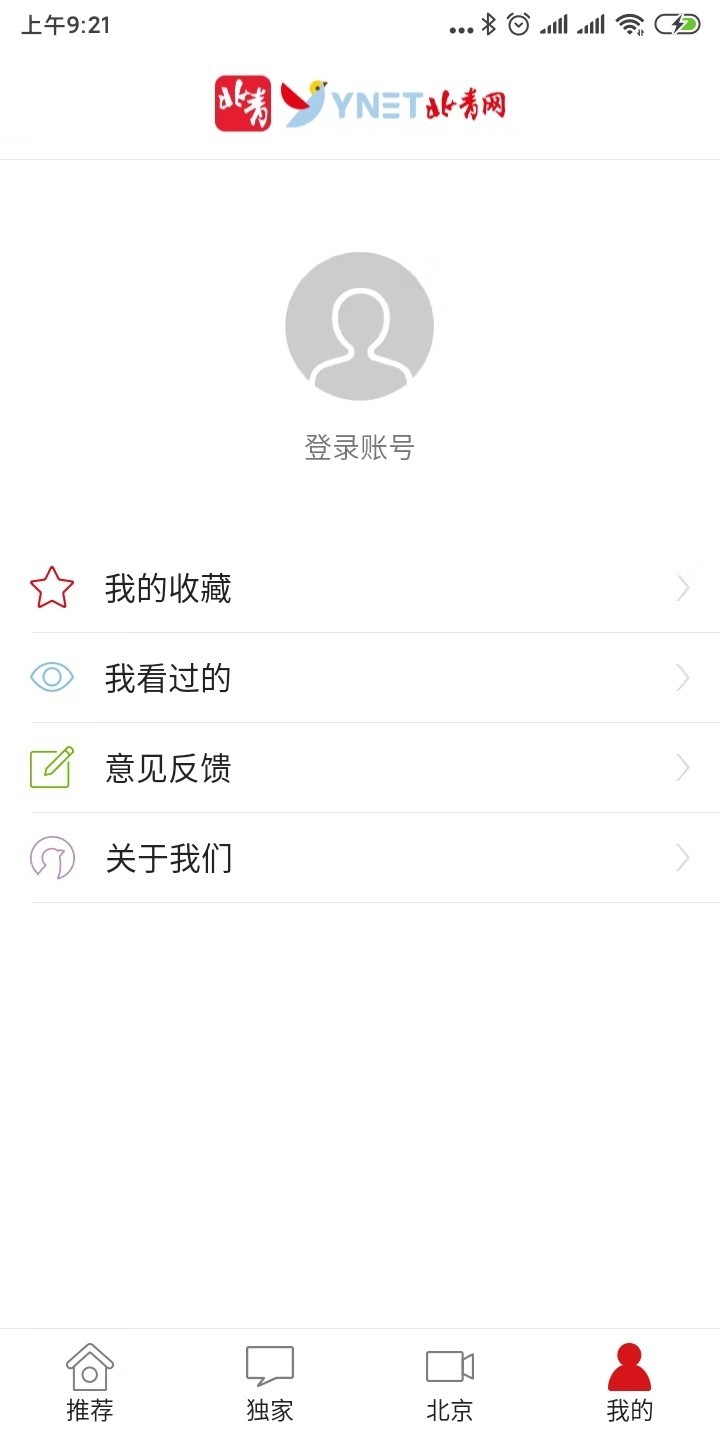Viewport: 720px width, 1440px height.
Task: Open 关于我们 list item
Action: (360, 858)
